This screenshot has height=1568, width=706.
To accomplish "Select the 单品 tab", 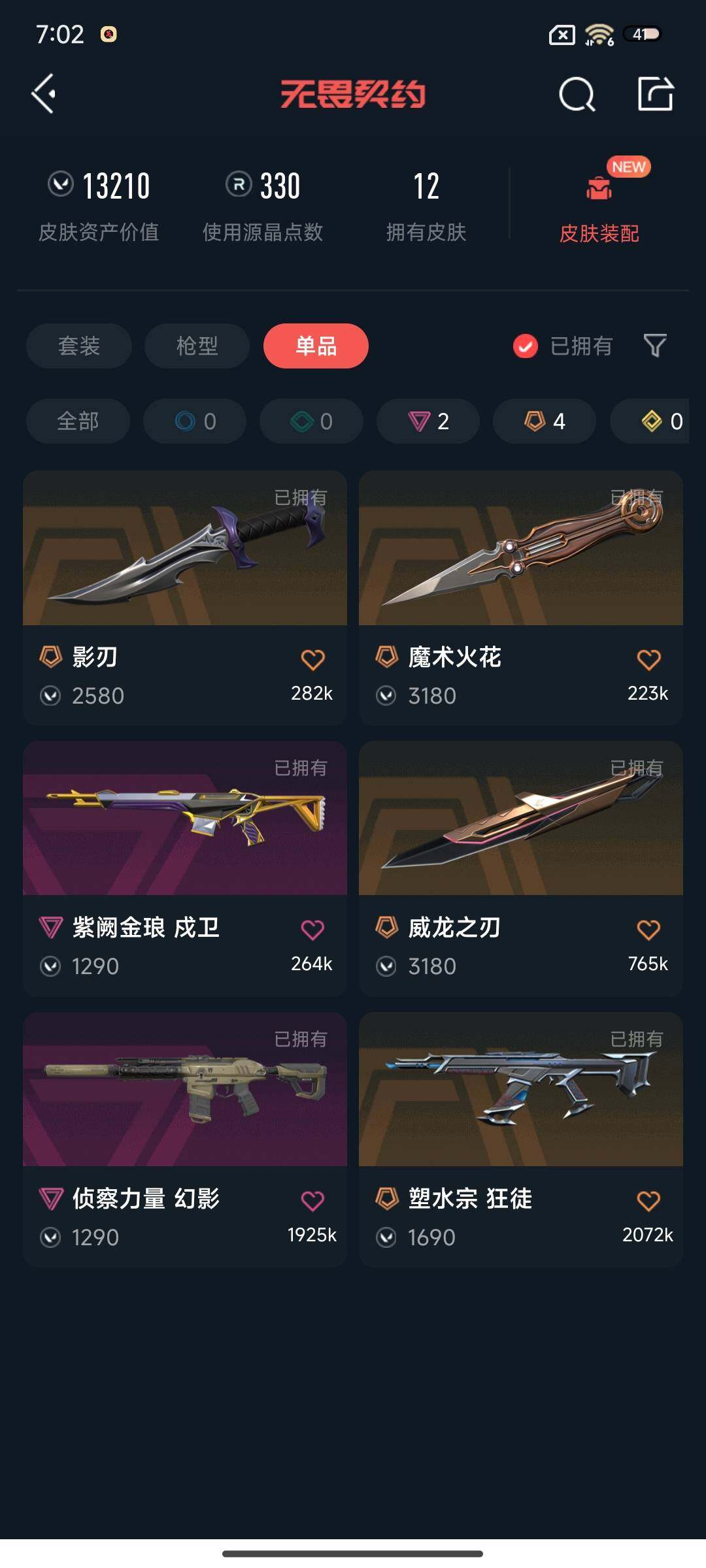I will pos(316,346).
